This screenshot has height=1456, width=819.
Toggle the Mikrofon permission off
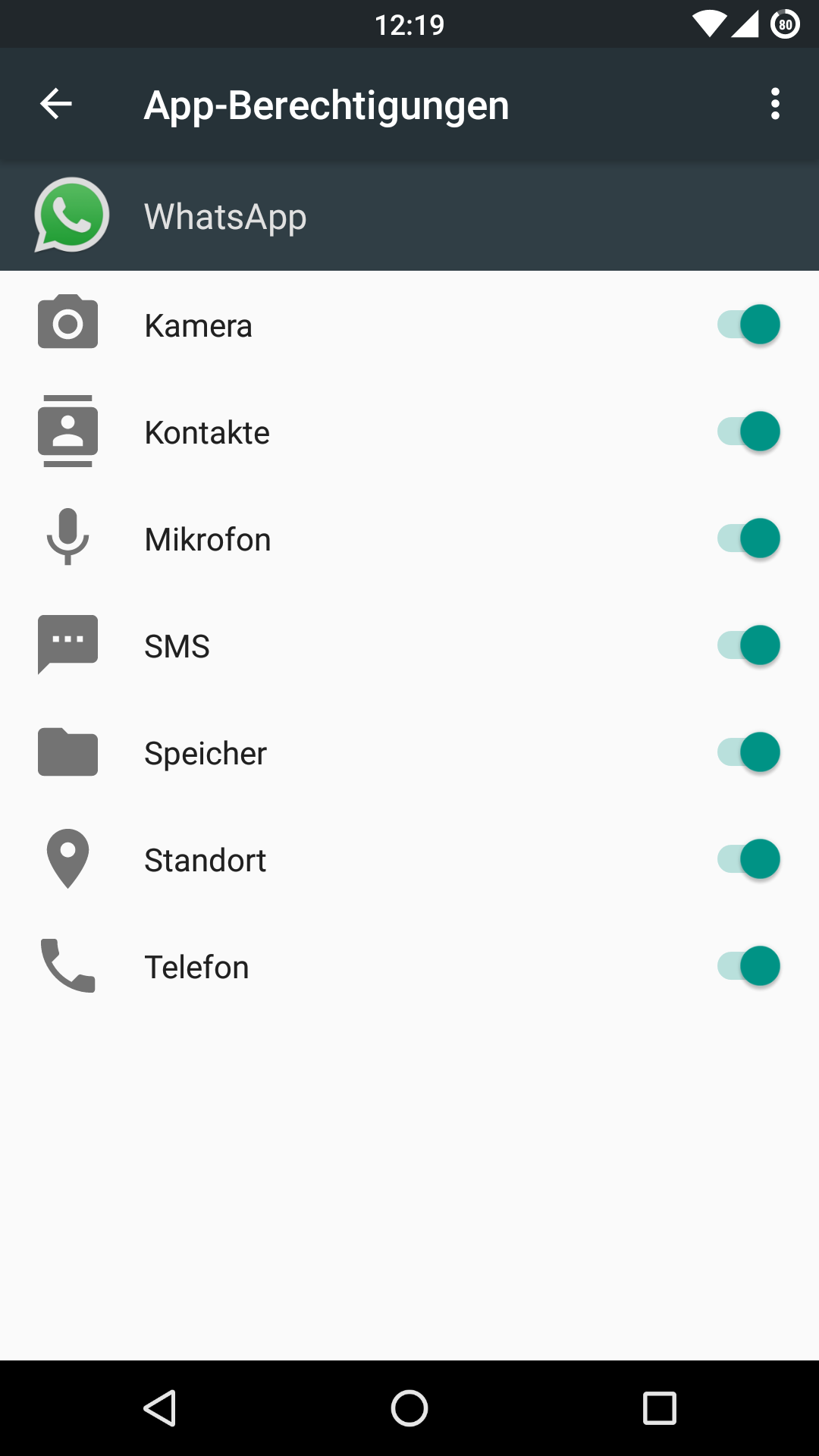748,538
